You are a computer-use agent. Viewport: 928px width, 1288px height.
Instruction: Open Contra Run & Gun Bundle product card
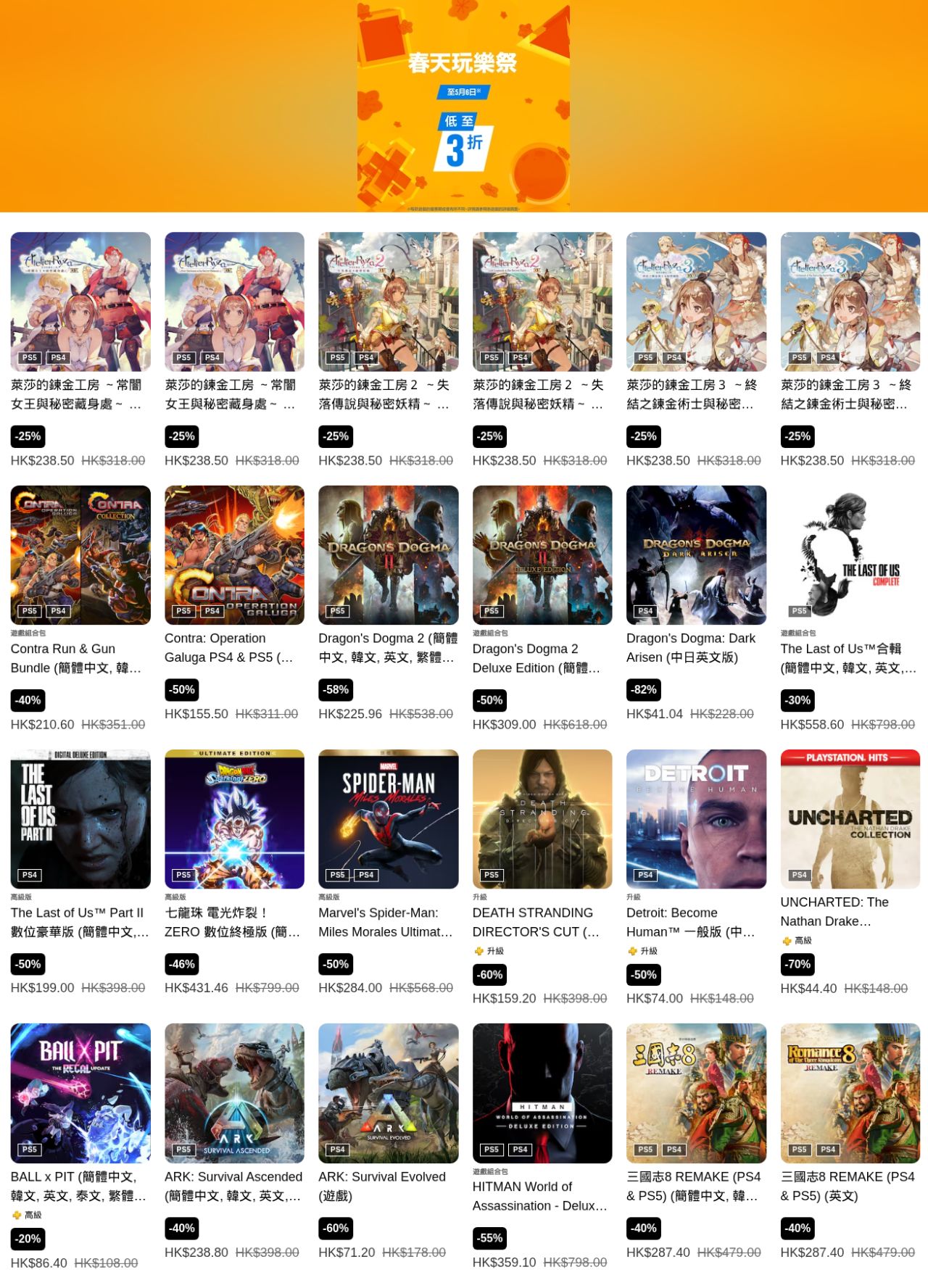click(x=80, y=556)
